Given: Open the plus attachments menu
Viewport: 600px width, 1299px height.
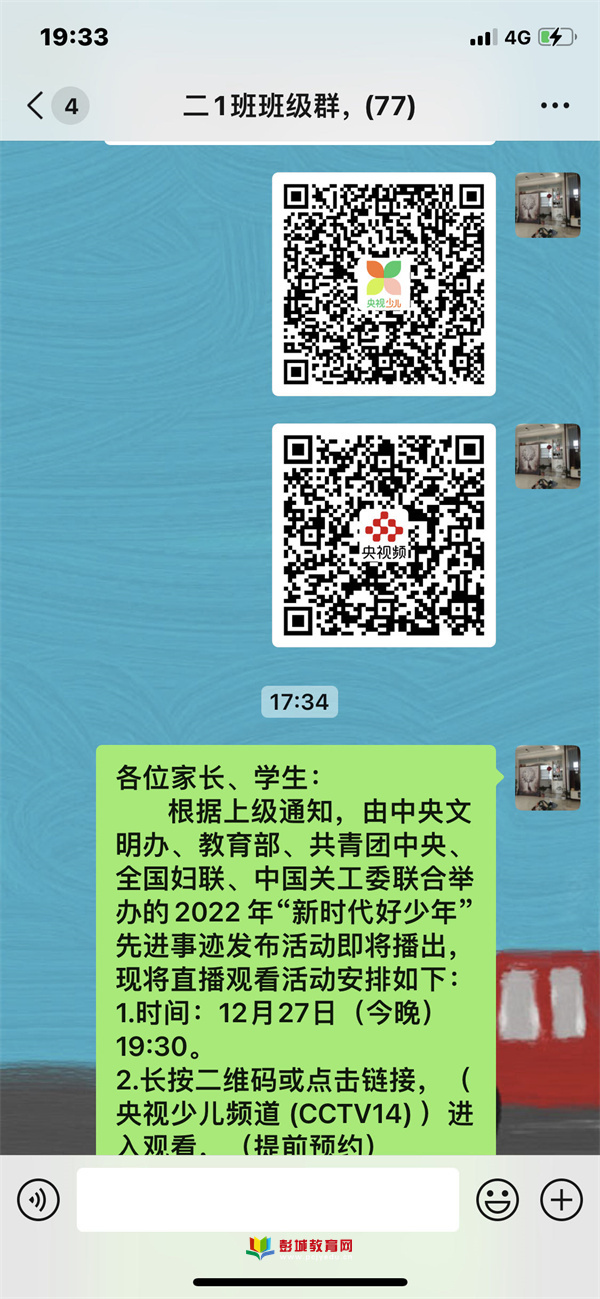Looking at the screenshot, I should pyautogui.click(x=561, y=1198).
